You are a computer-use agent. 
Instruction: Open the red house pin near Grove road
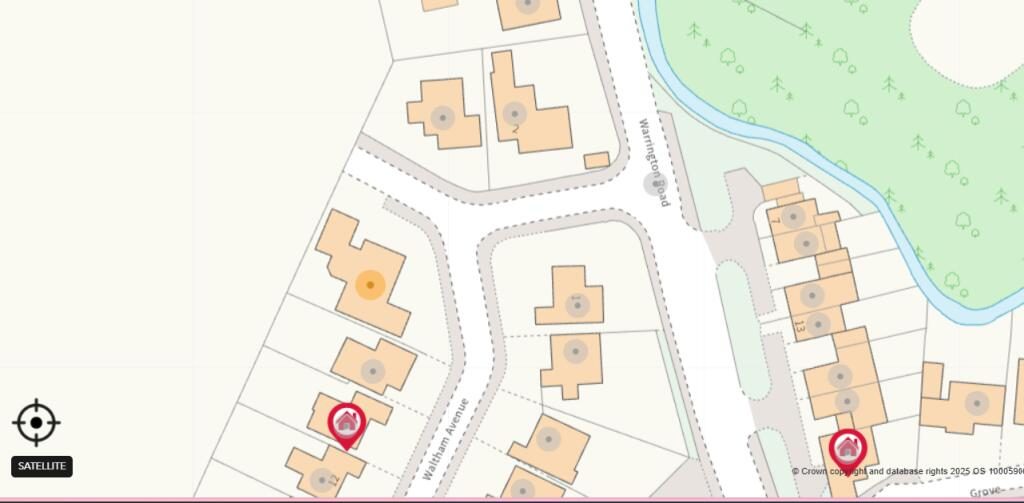pyautogui.click(x=847, y=448)
